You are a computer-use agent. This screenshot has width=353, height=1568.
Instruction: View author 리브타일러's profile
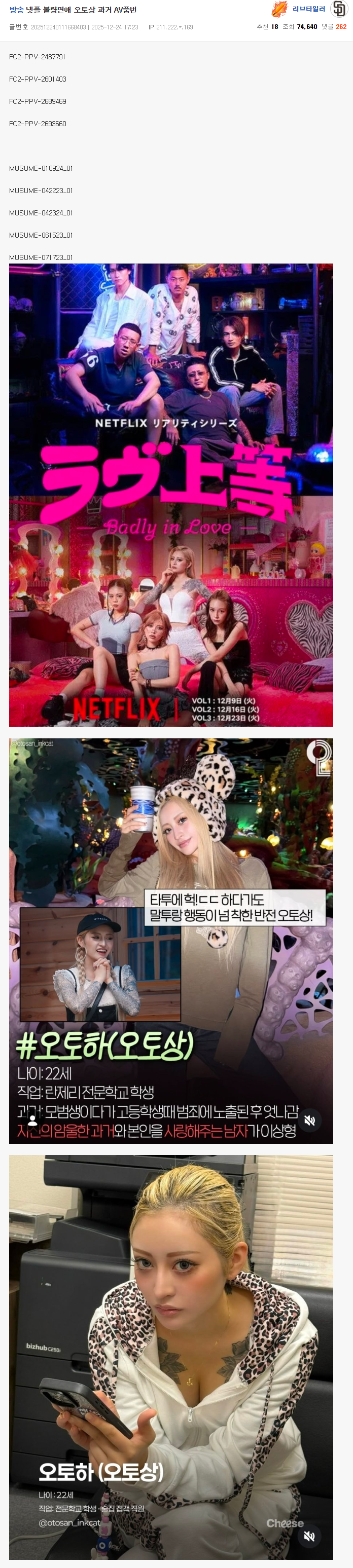(308, 9)
